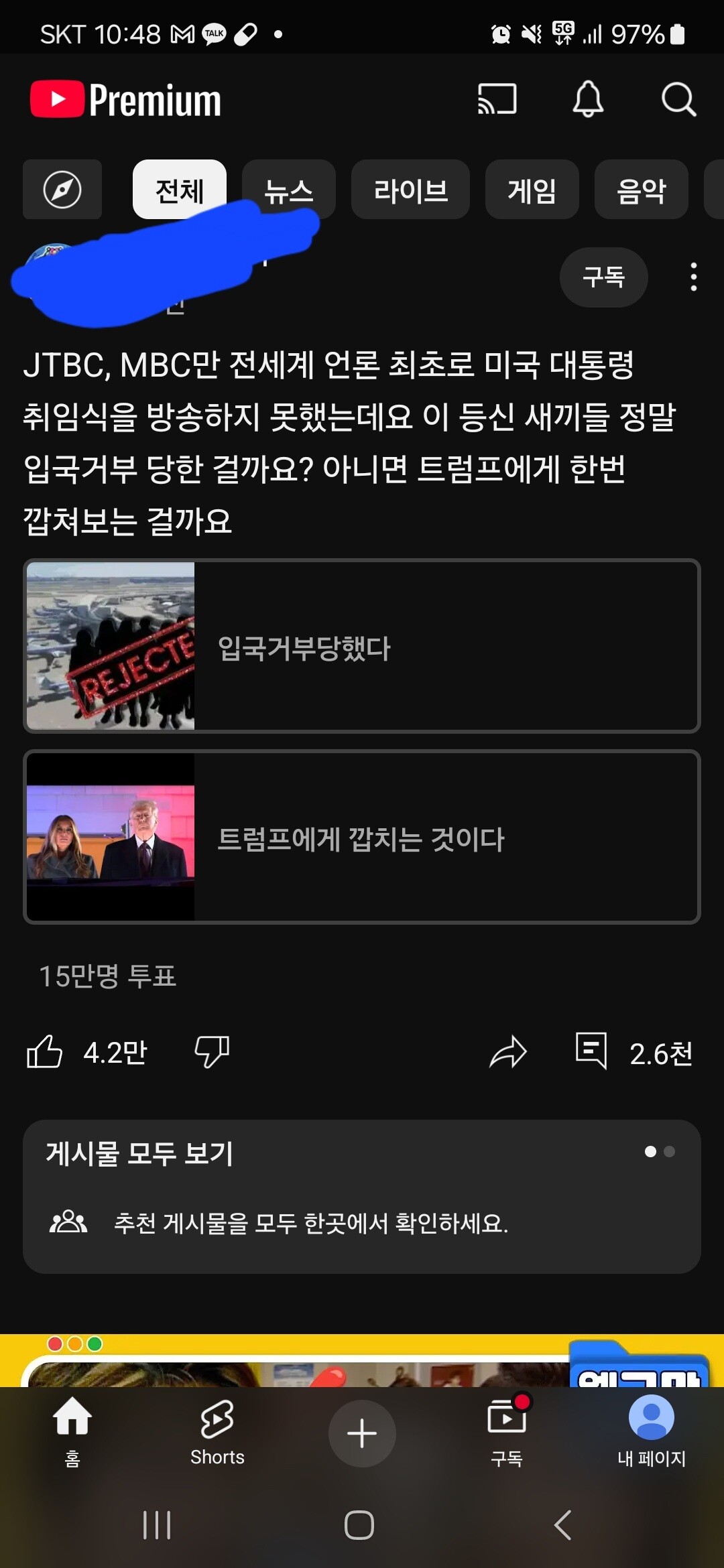The height and width of the screenshot is (1568, 724).
Task: Open the post's three-dot overflow menu
Action: pyautogui.click(x=694, y=277)
